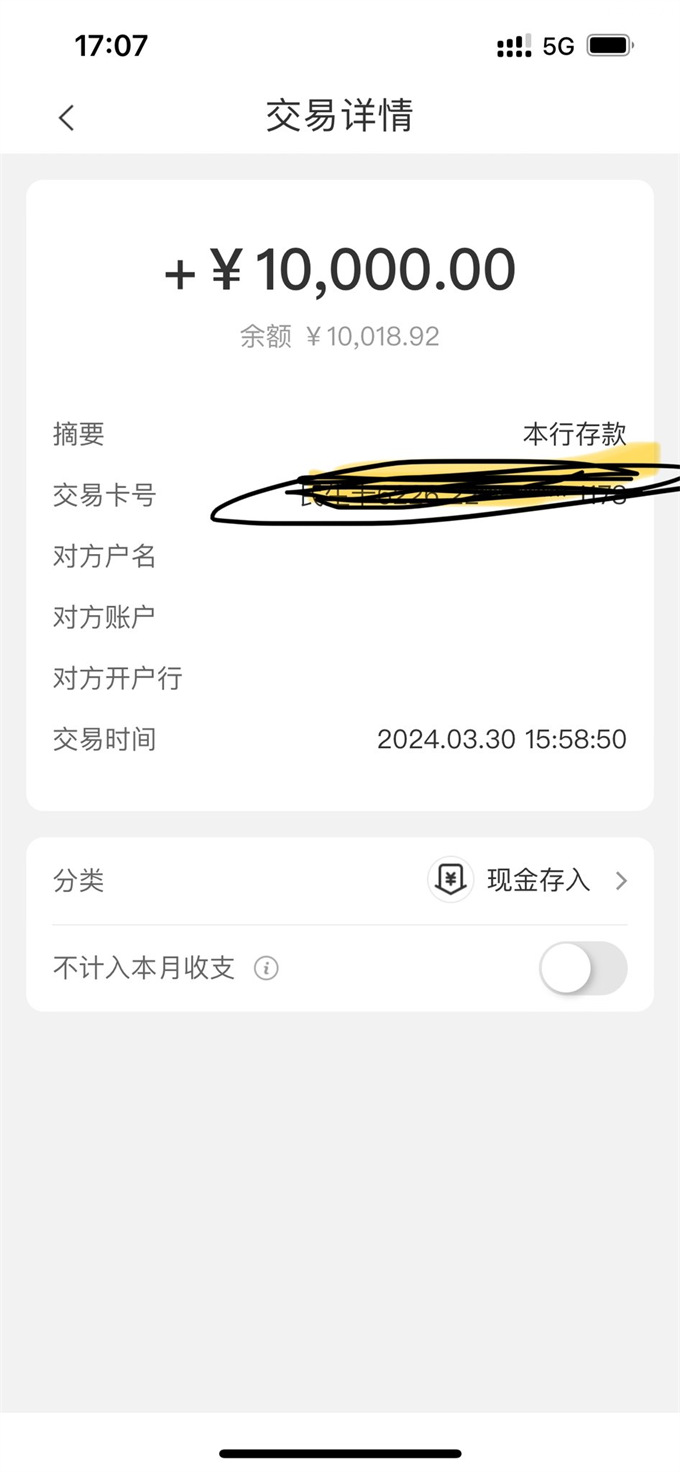The width and height of the screenshot is (680, 1472).
Task: Toggle 不计入本月收支 switch
Action: (583, 969)
